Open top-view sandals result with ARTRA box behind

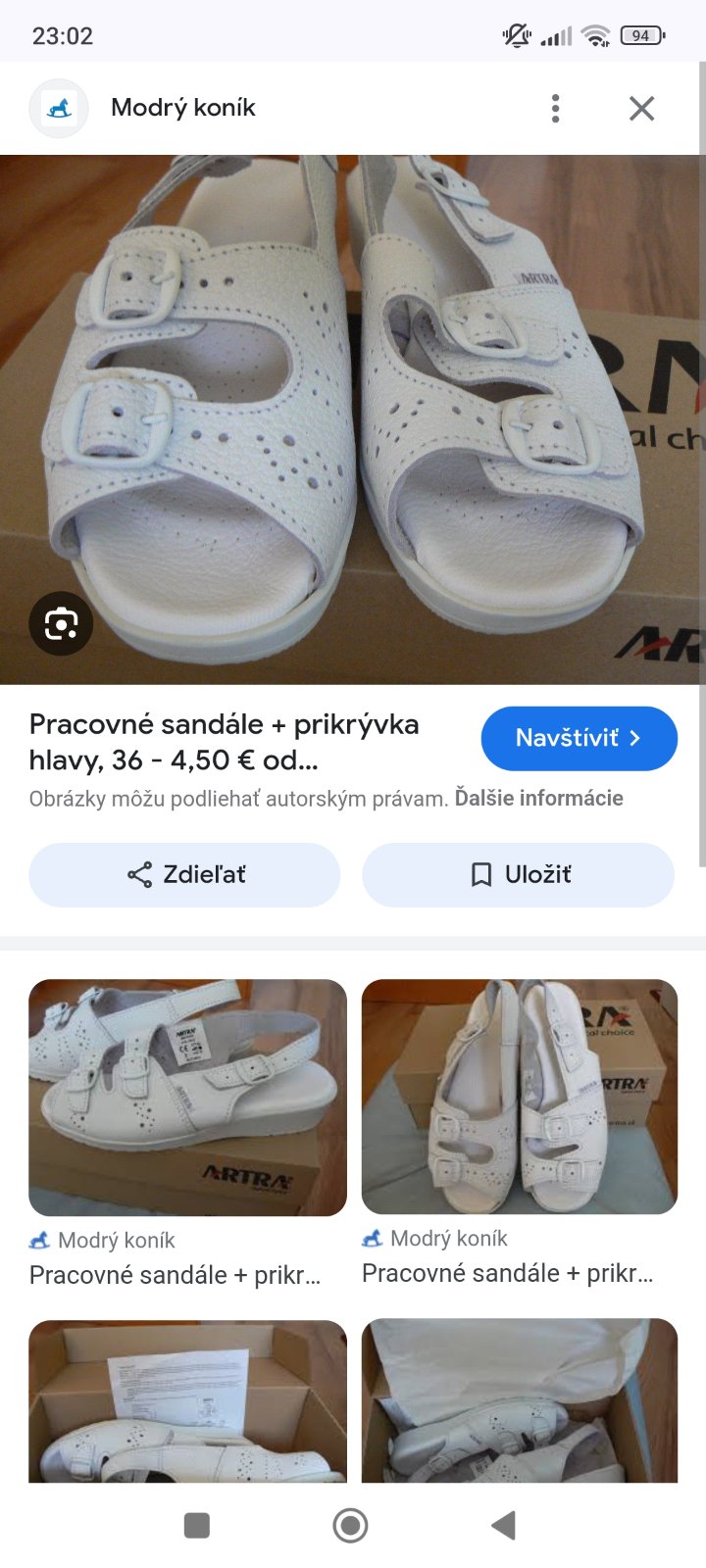tap(520, 1096)
